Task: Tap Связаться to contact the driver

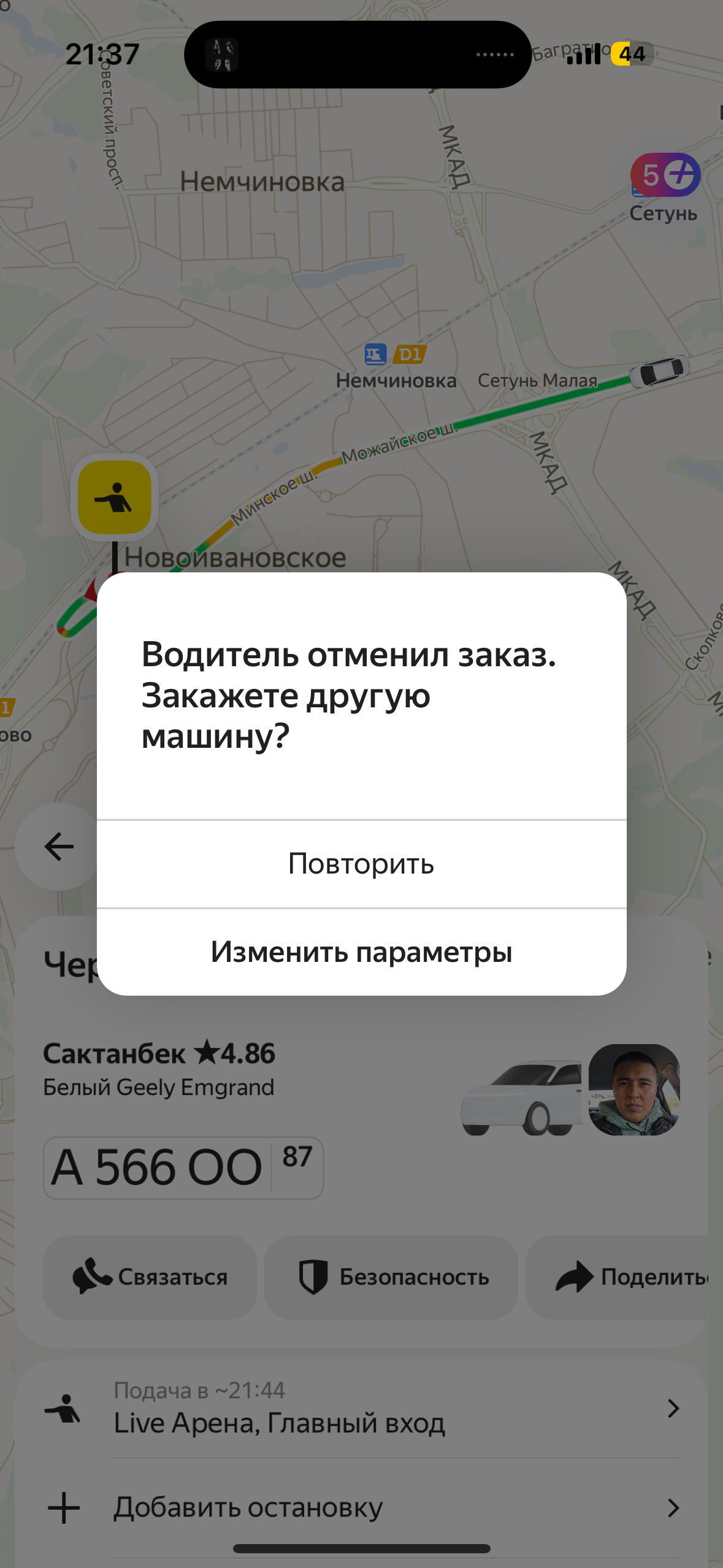Action: pyautogui.click(x=150, y=1277)
